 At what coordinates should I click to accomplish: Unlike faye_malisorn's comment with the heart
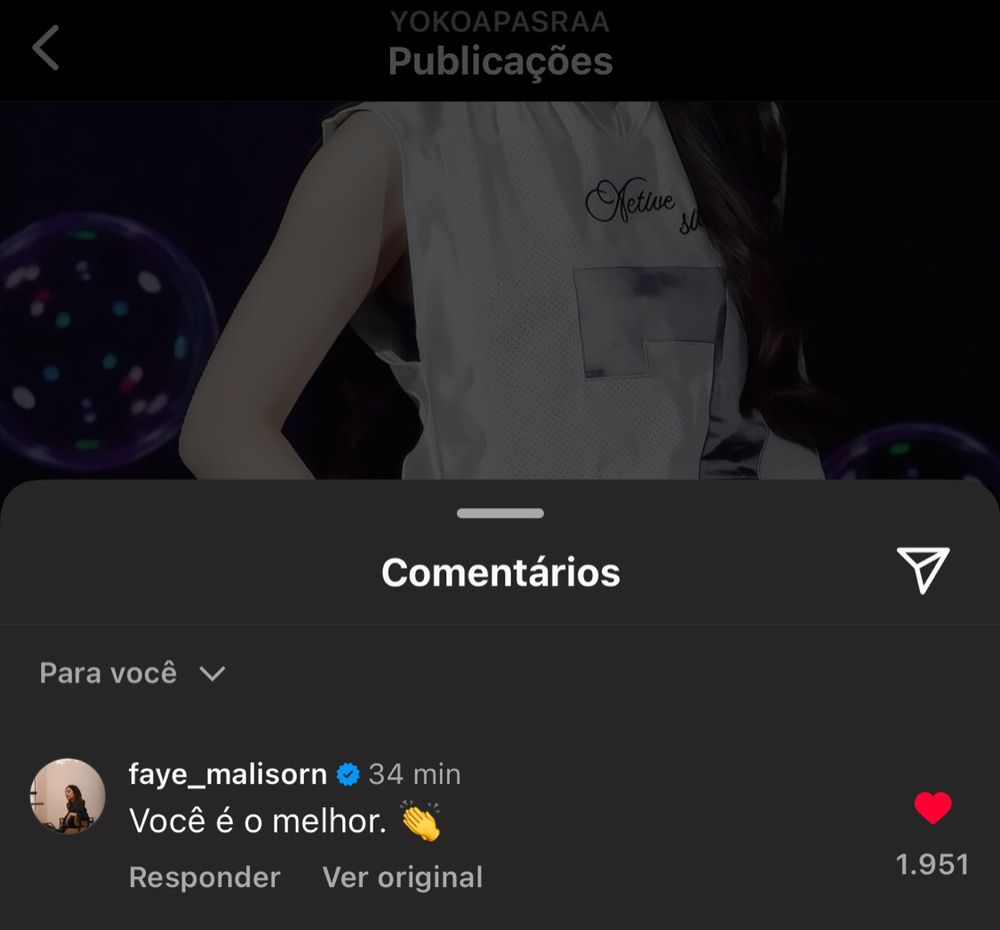point(932,808)
